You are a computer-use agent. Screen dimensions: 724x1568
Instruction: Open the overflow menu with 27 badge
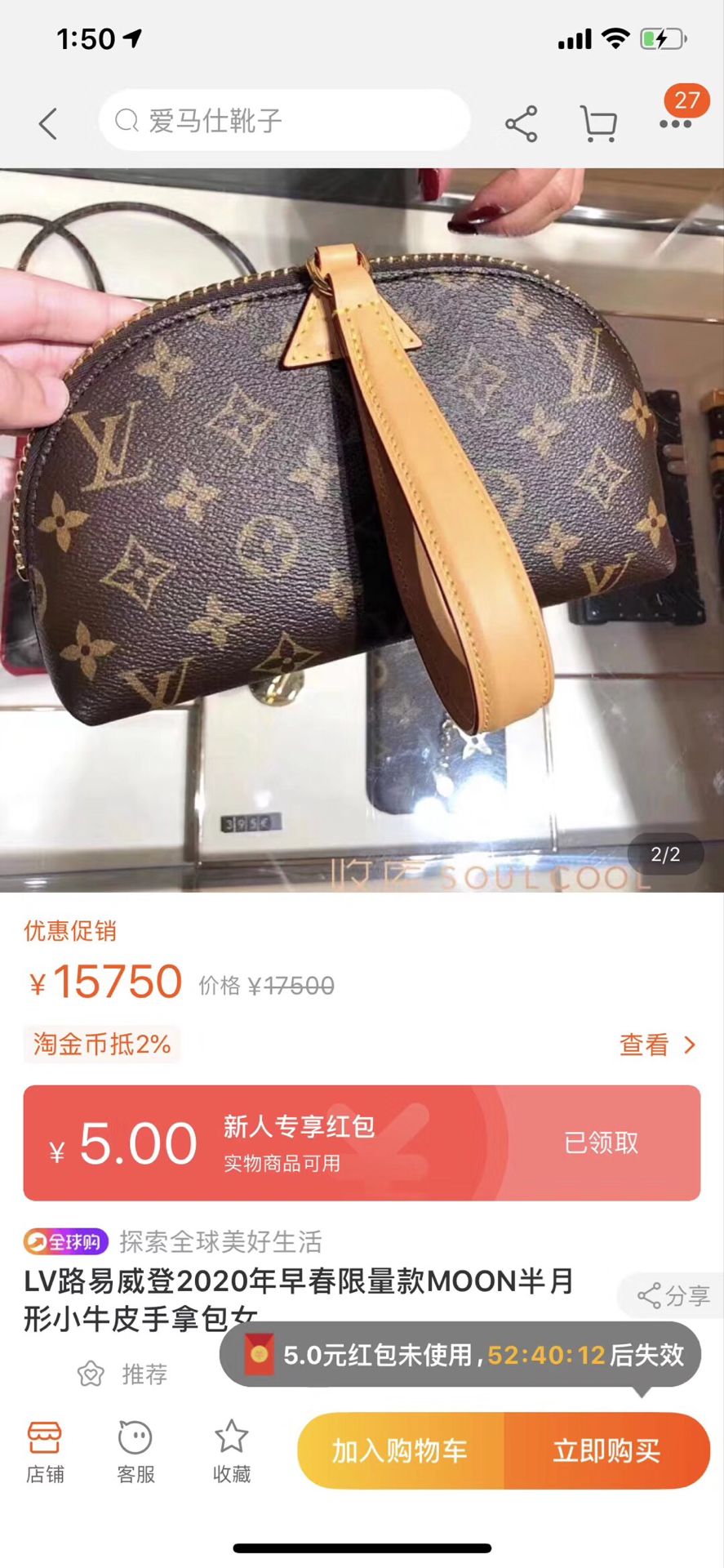(x=676, y=122)
